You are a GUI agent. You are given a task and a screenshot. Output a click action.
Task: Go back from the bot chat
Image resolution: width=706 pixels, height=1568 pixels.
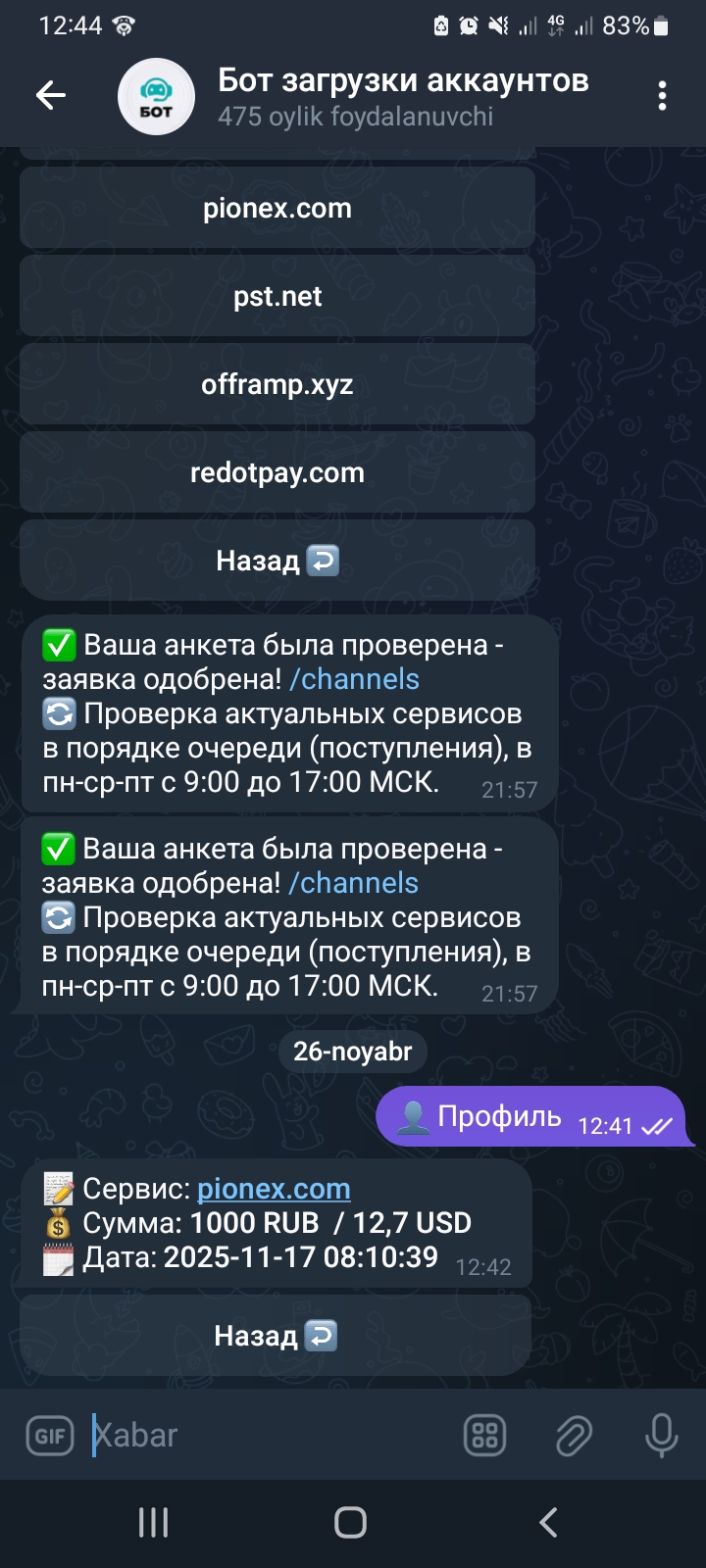(x=51, y=95)
